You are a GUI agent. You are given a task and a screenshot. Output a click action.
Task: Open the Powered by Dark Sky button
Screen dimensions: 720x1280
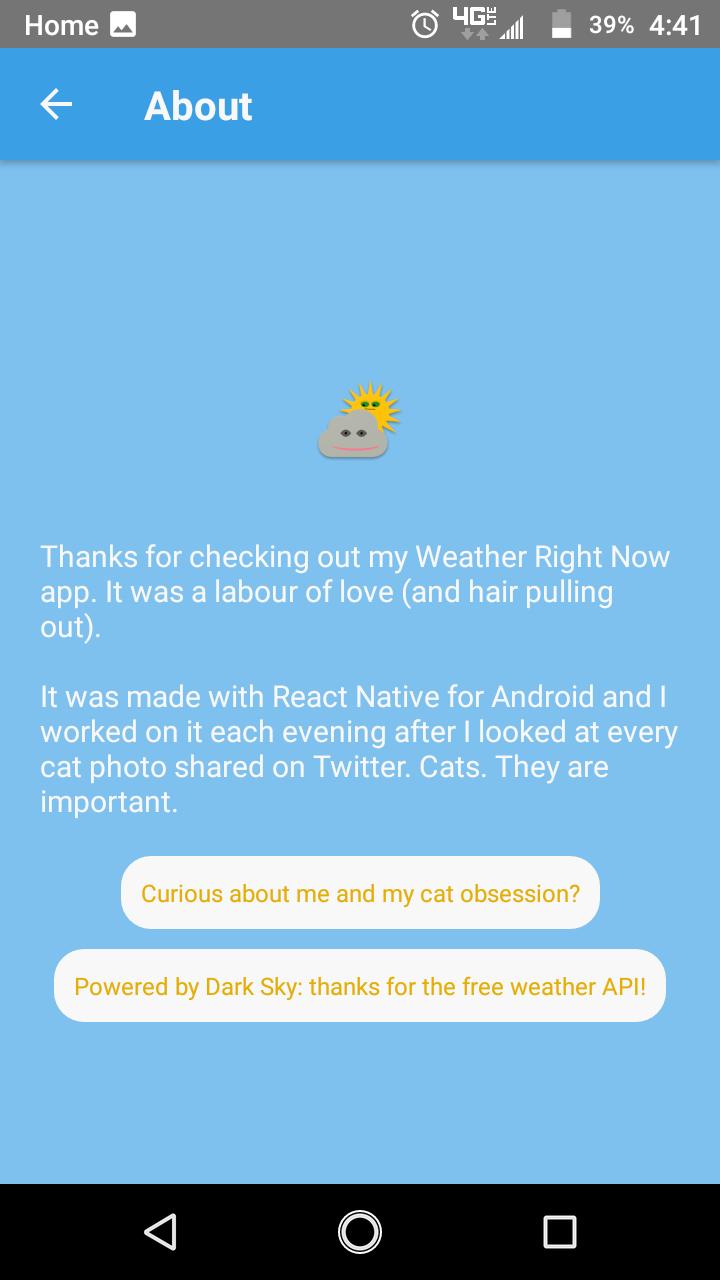tap(360, 986)
